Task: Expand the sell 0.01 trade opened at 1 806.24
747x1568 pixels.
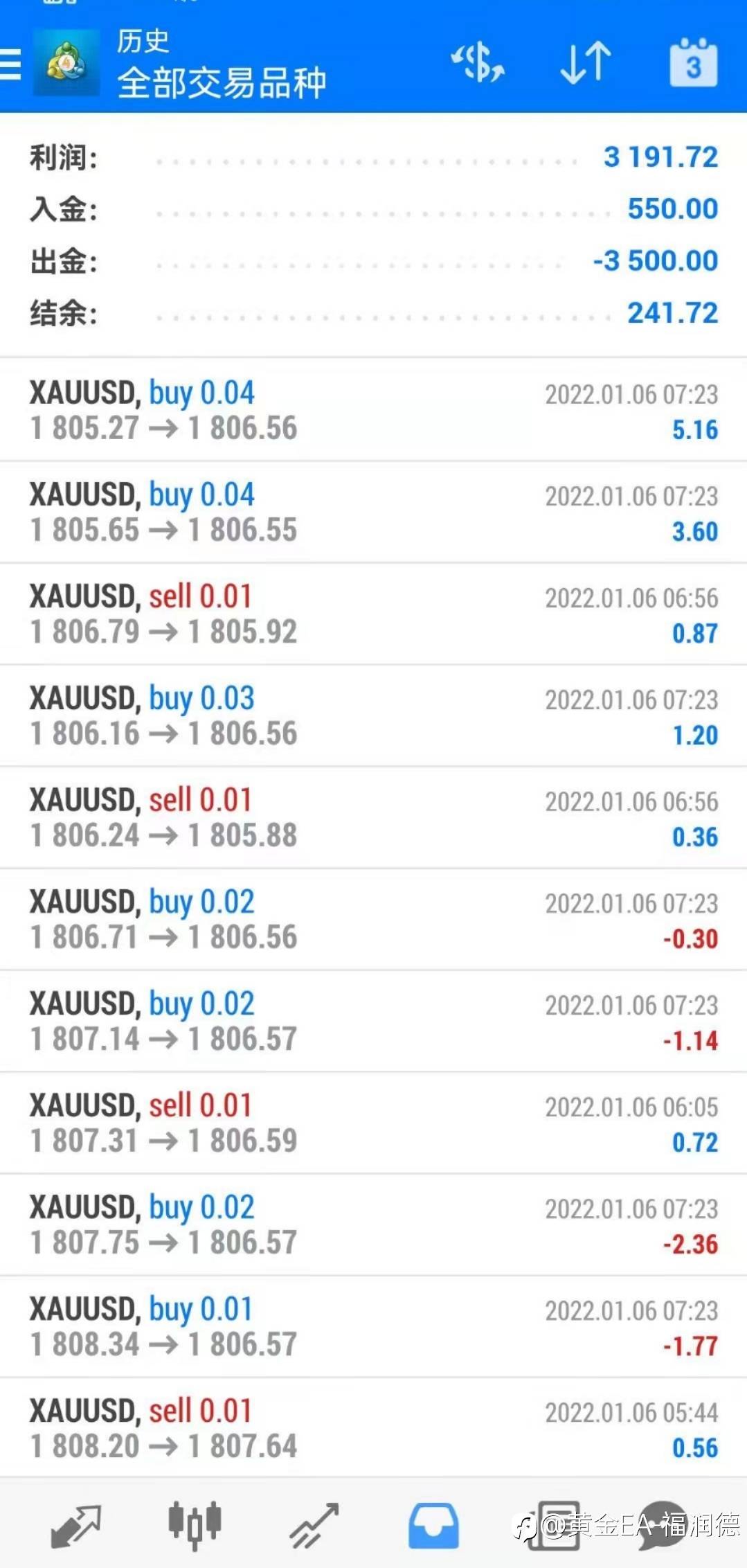Action: 373,817
